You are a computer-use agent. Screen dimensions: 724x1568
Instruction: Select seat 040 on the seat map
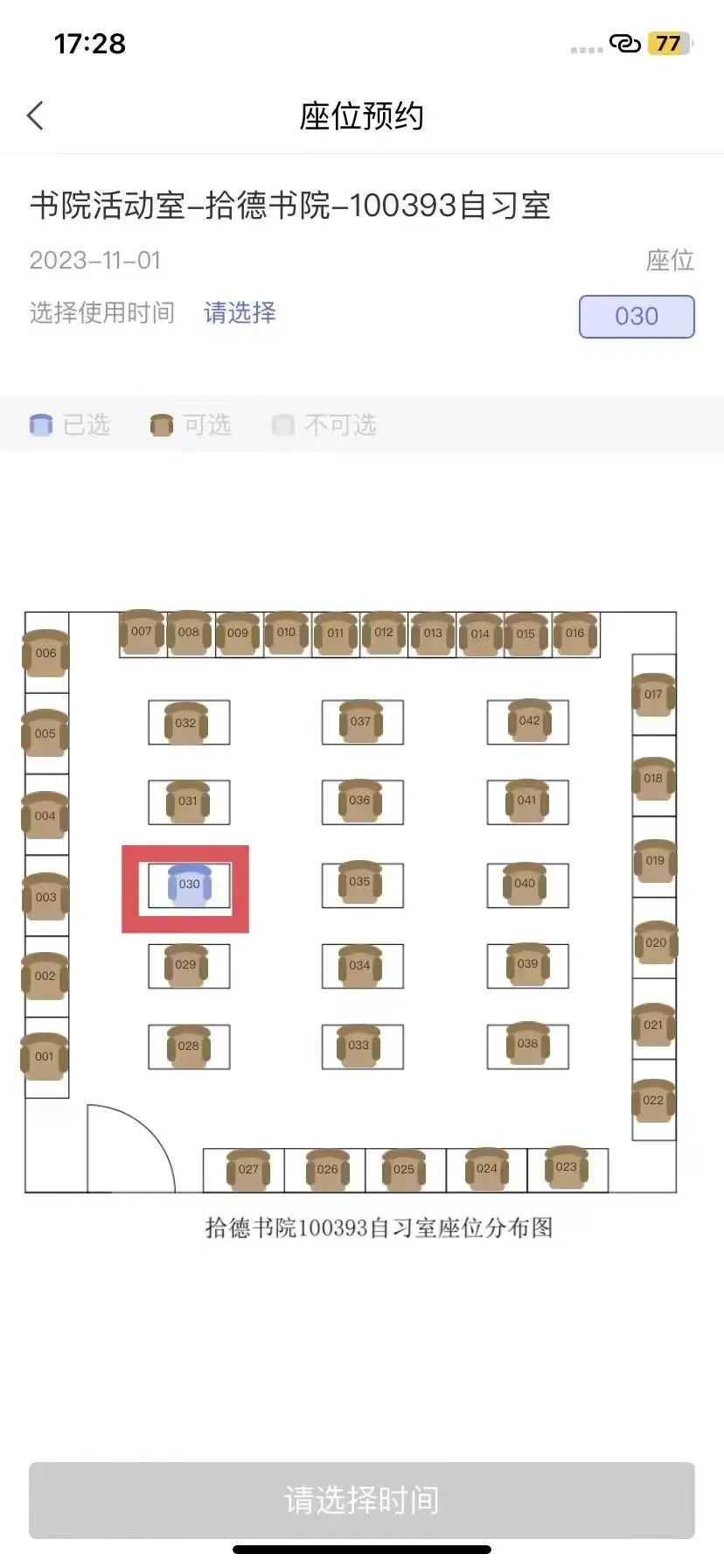tap(525, 884)
